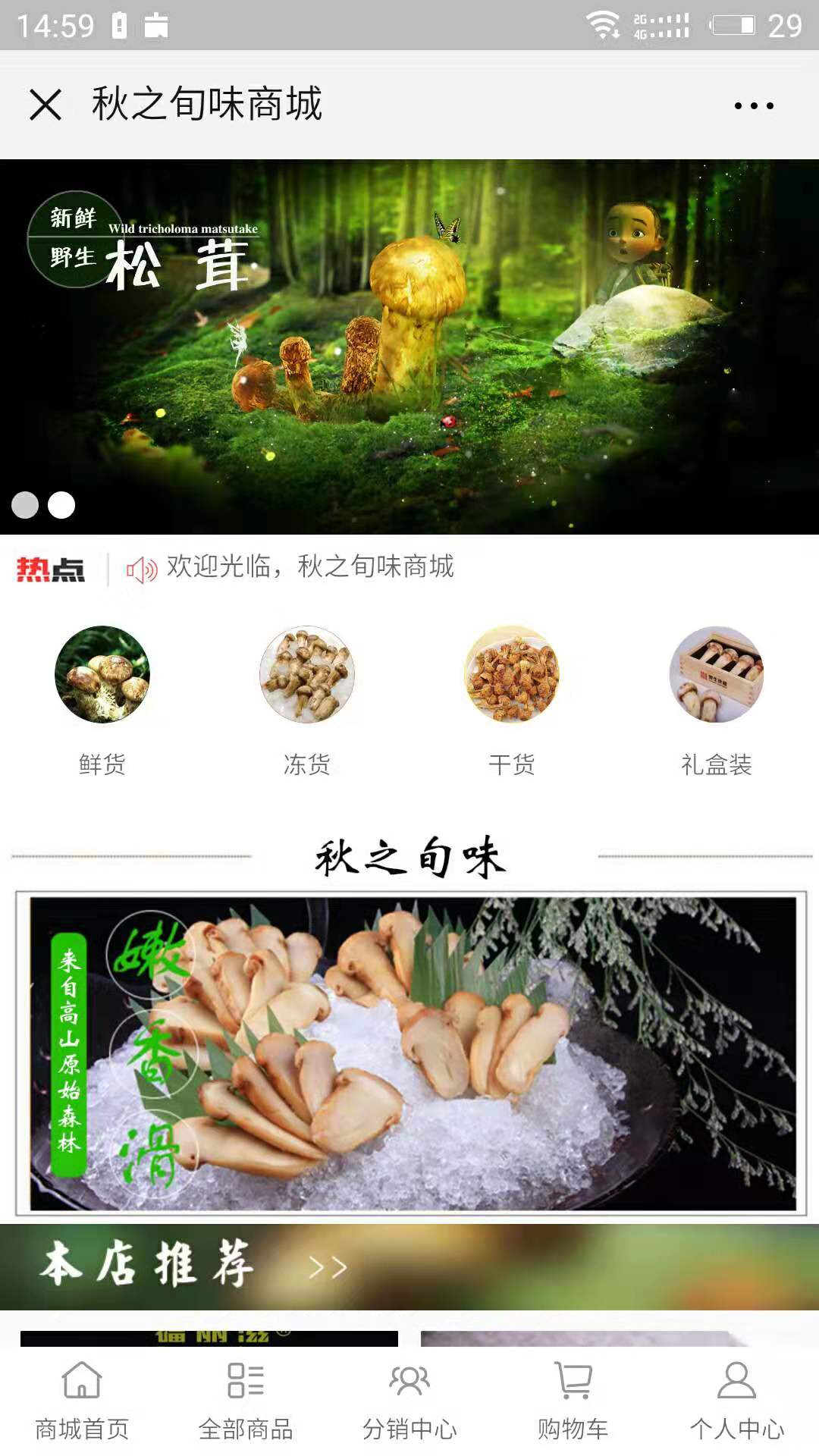The width and height of the screenshot is (819, 1456).
Task: Open the 冻货 category
Action: click(307, 699)
